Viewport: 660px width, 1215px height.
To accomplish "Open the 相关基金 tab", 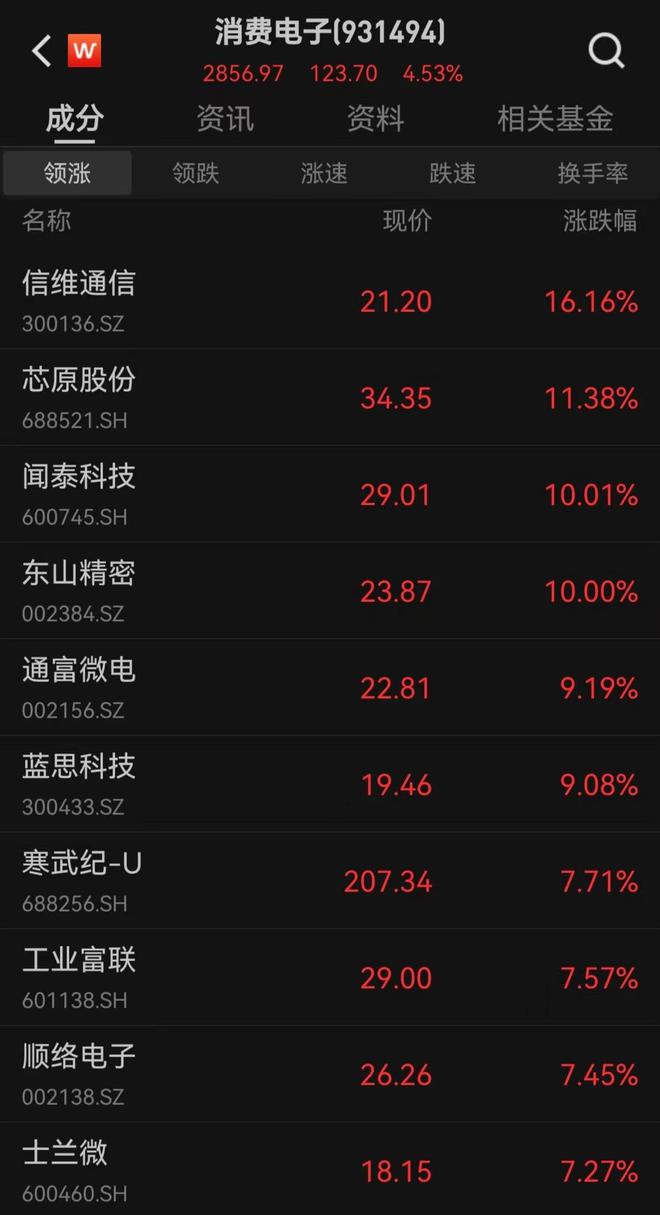I will 555,119.
